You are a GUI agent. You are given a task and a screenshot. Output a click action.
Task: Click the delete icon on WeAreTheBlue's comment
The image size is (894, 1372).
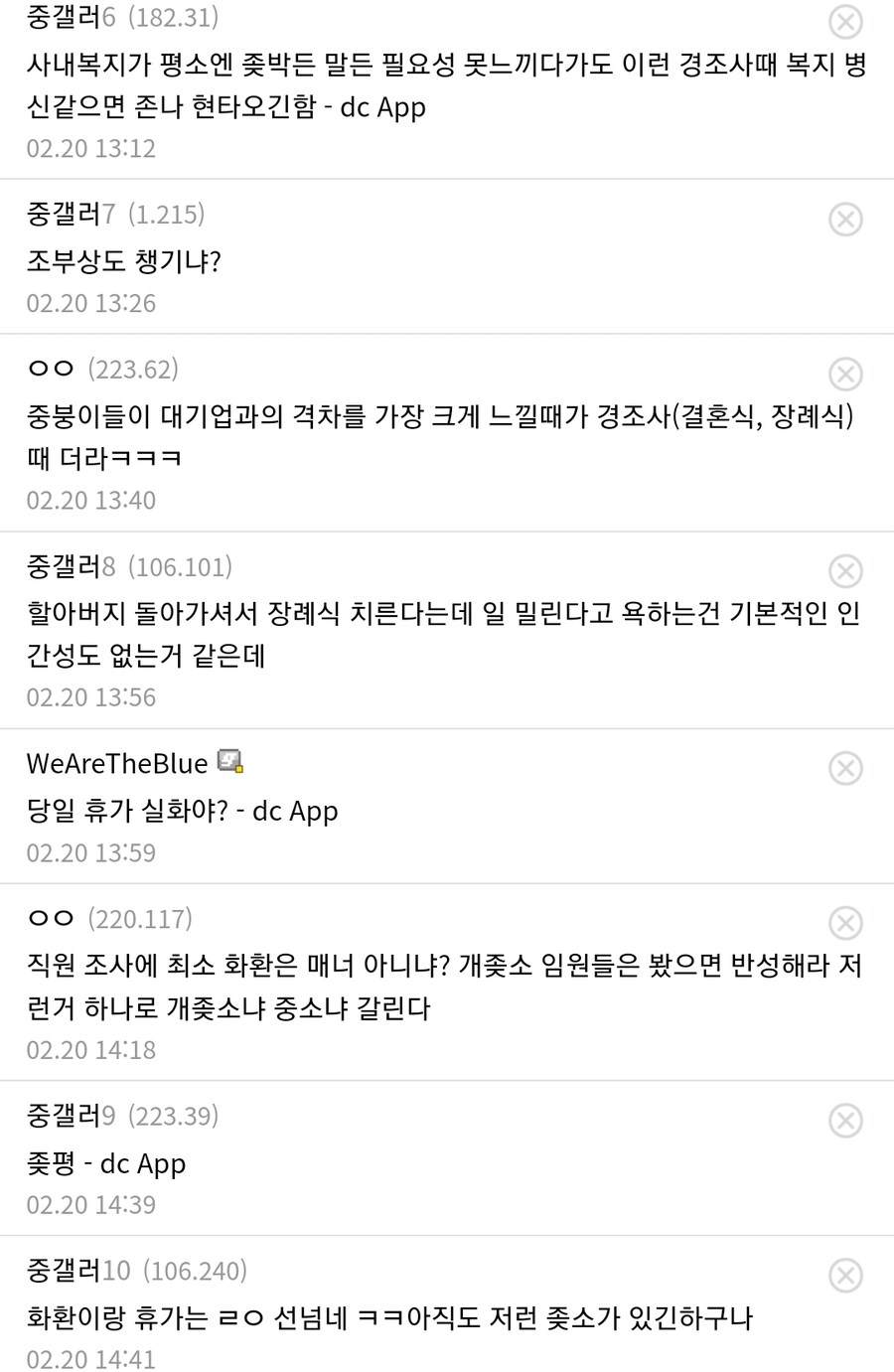click(x=845, y=768)
